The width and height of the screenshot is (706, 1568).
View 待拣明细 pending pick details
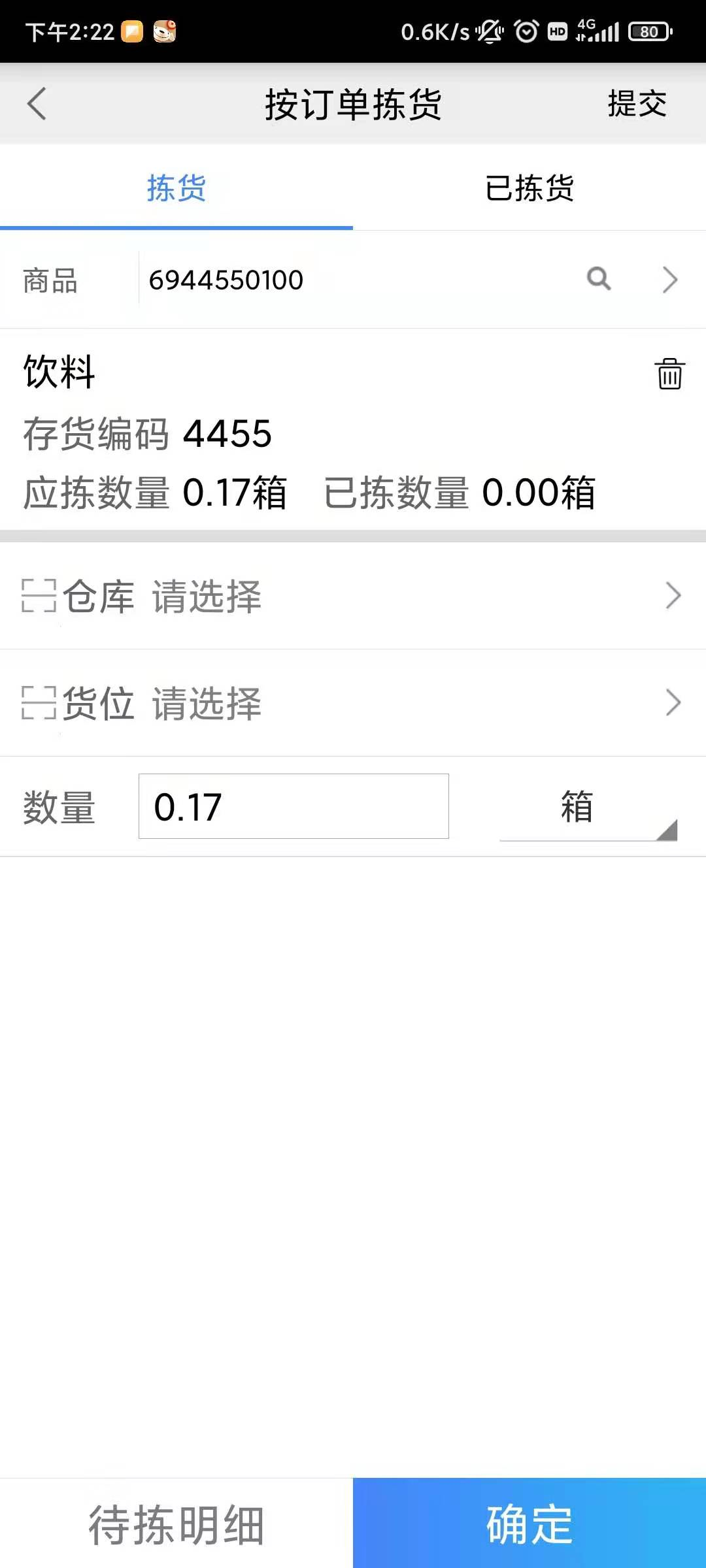[176, 1524]
